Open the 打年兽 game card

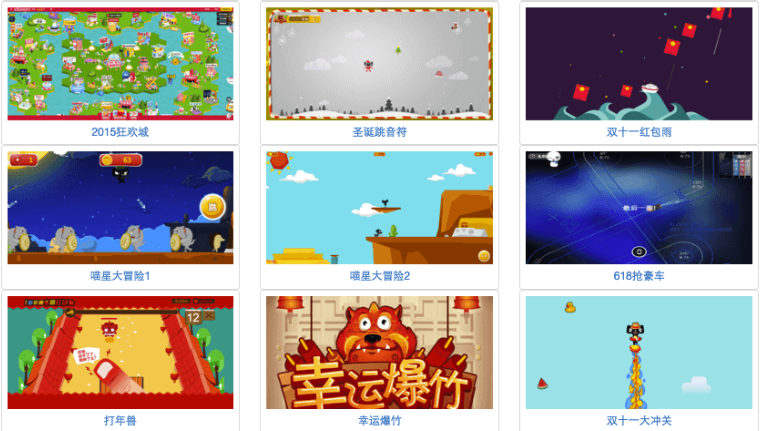120,352
